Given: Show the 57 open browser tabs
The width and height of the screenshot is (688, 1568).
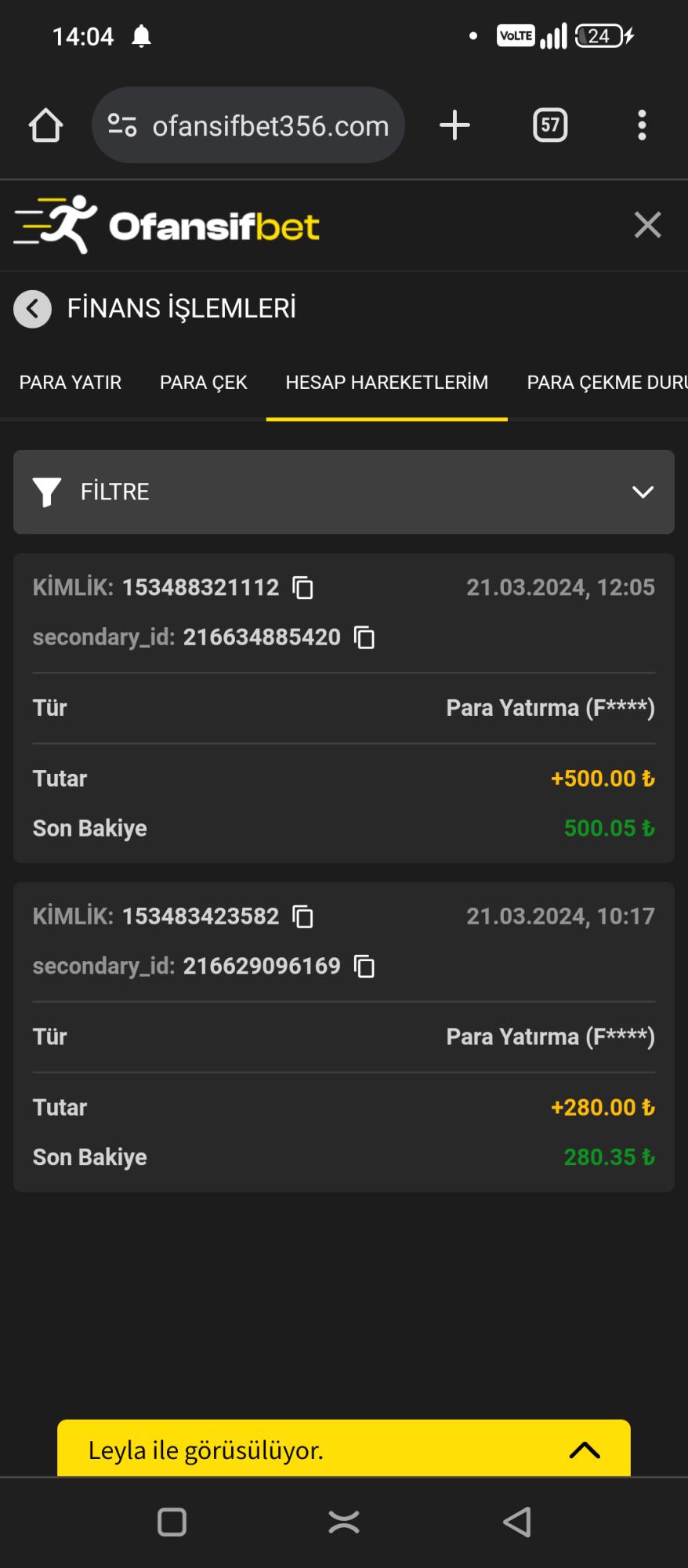Looking at the screenshot, I should pos(550,125).
